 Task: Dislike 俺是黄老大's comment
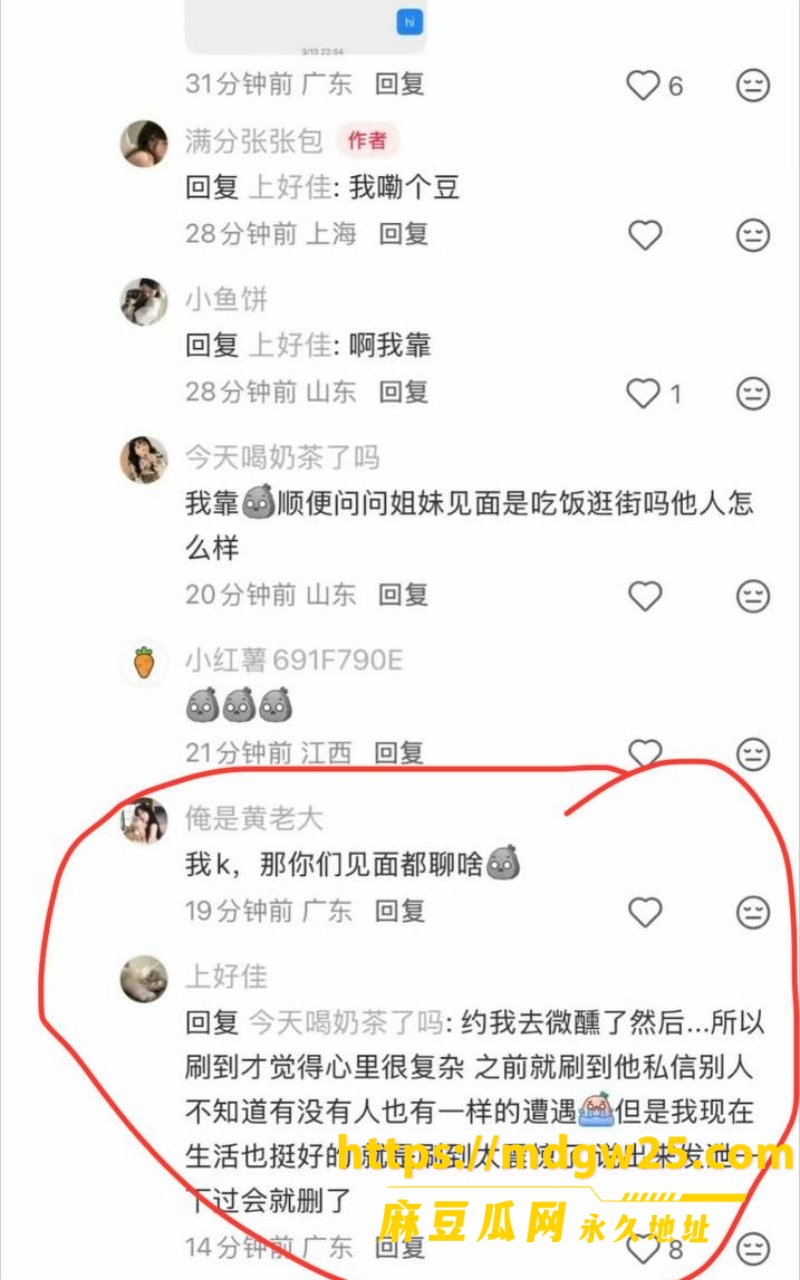click(x=753, y=912)
